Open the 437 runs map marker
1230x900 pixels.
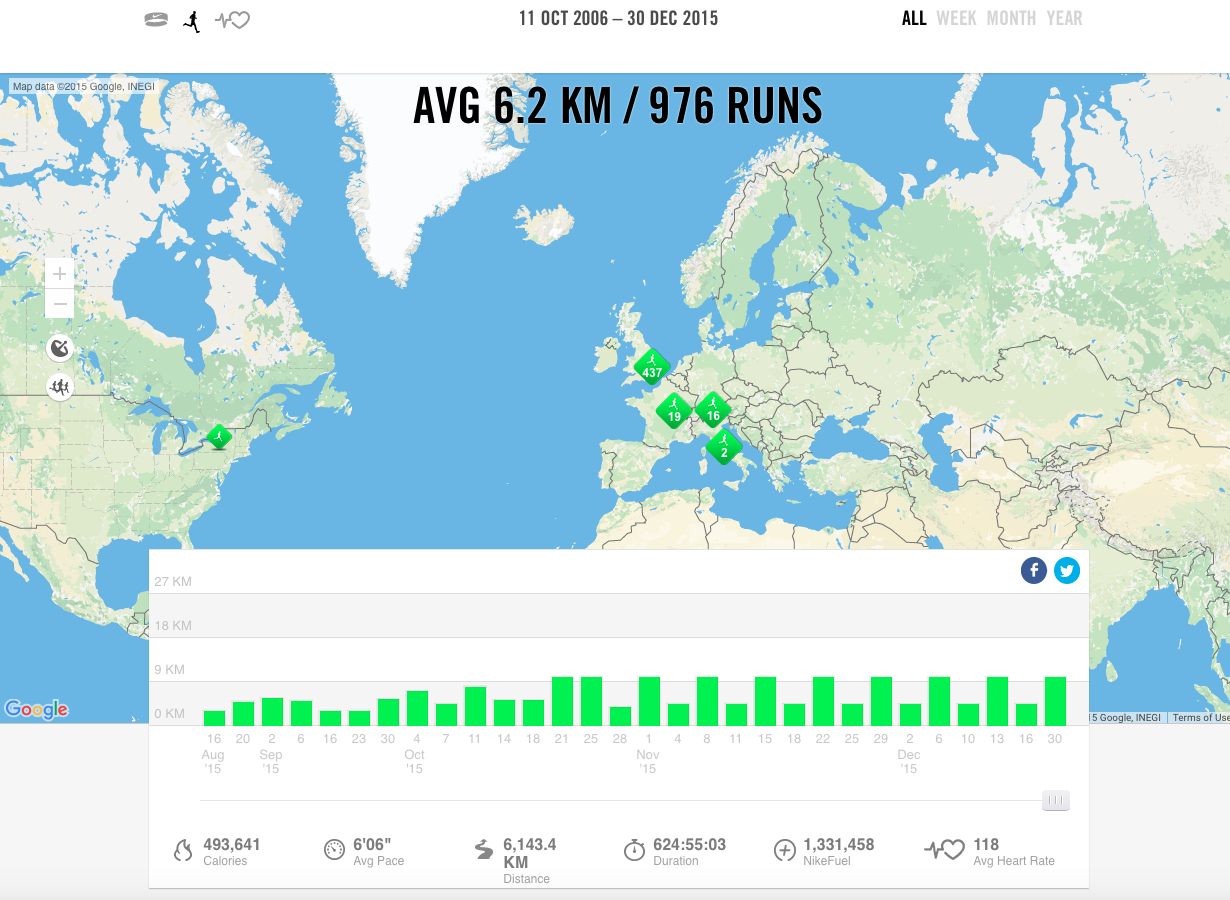(652, 366)
